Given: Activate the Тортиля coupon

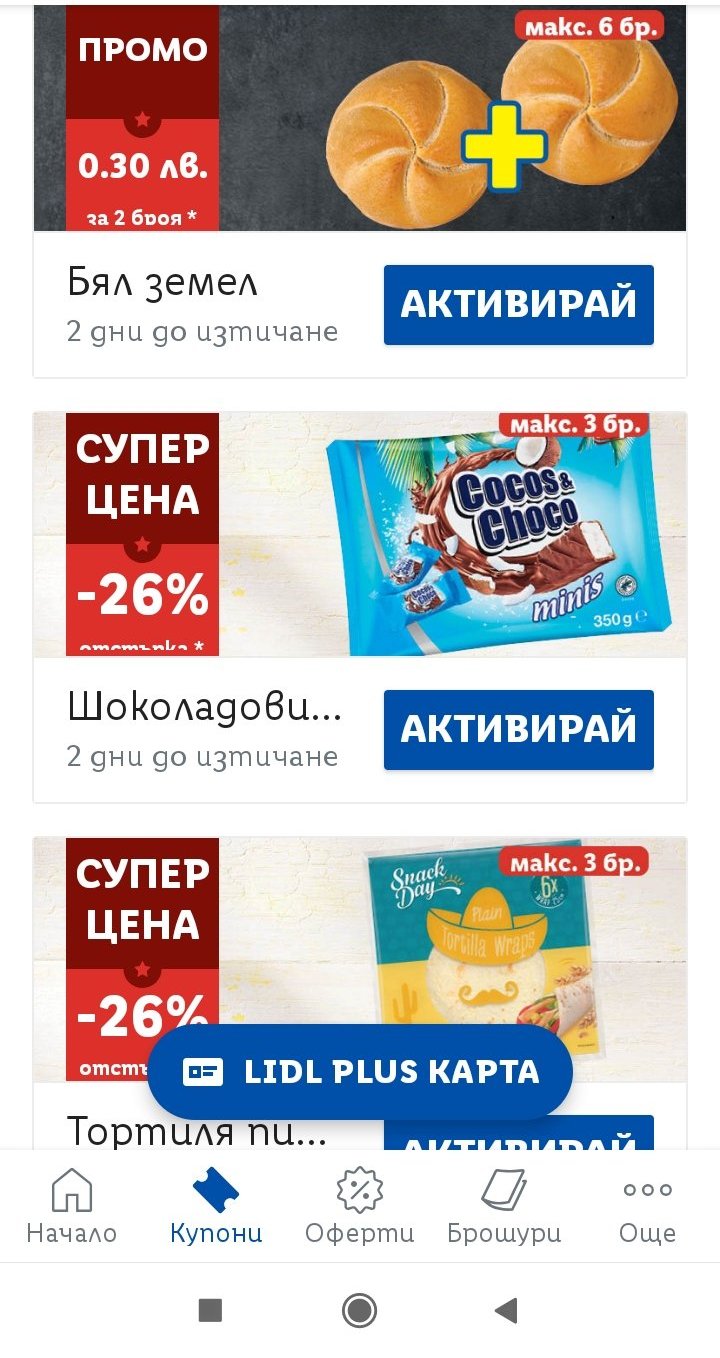Looking at the screenshot, I should click(x=519, y=1133).
